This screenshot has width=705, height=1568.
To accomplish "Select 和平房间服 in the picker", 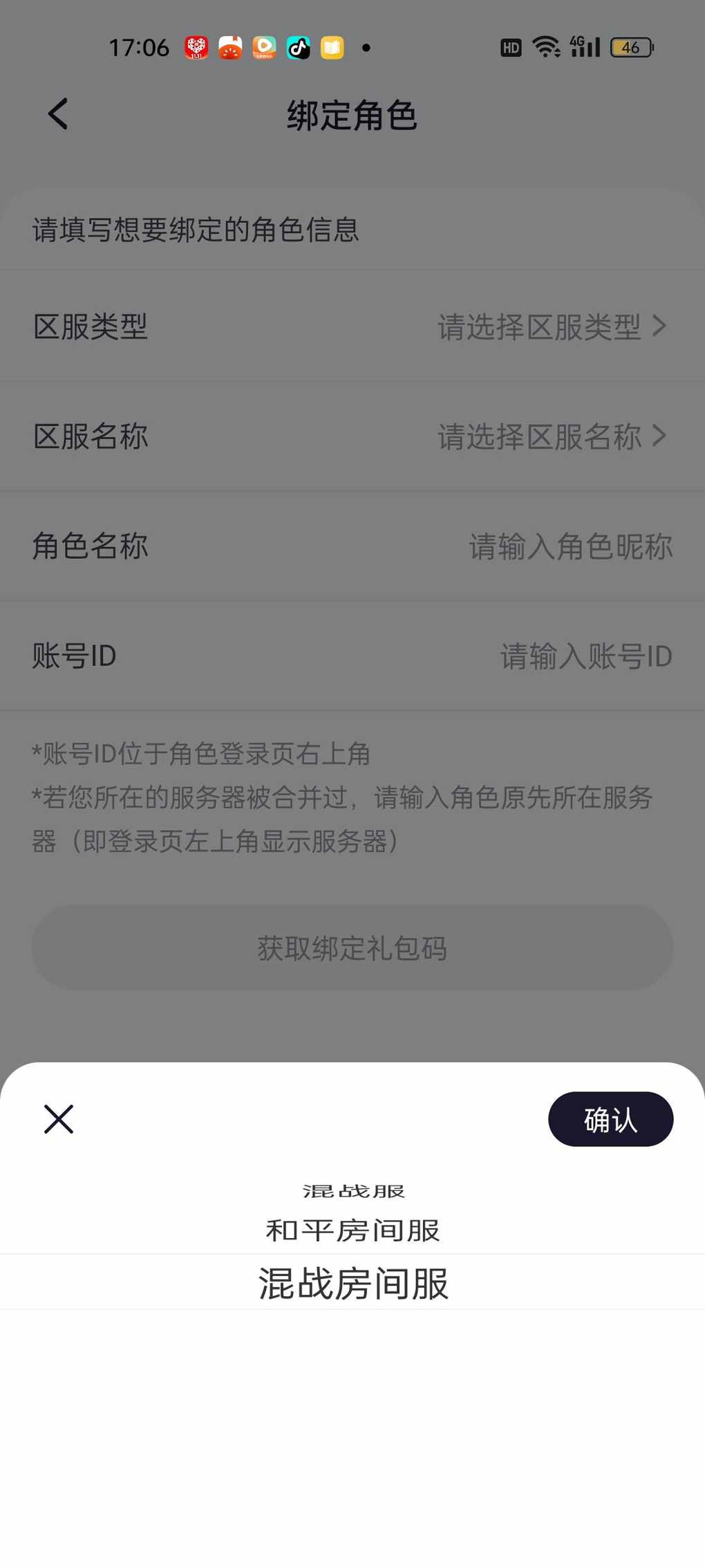I will click(x=352, y=1230).
